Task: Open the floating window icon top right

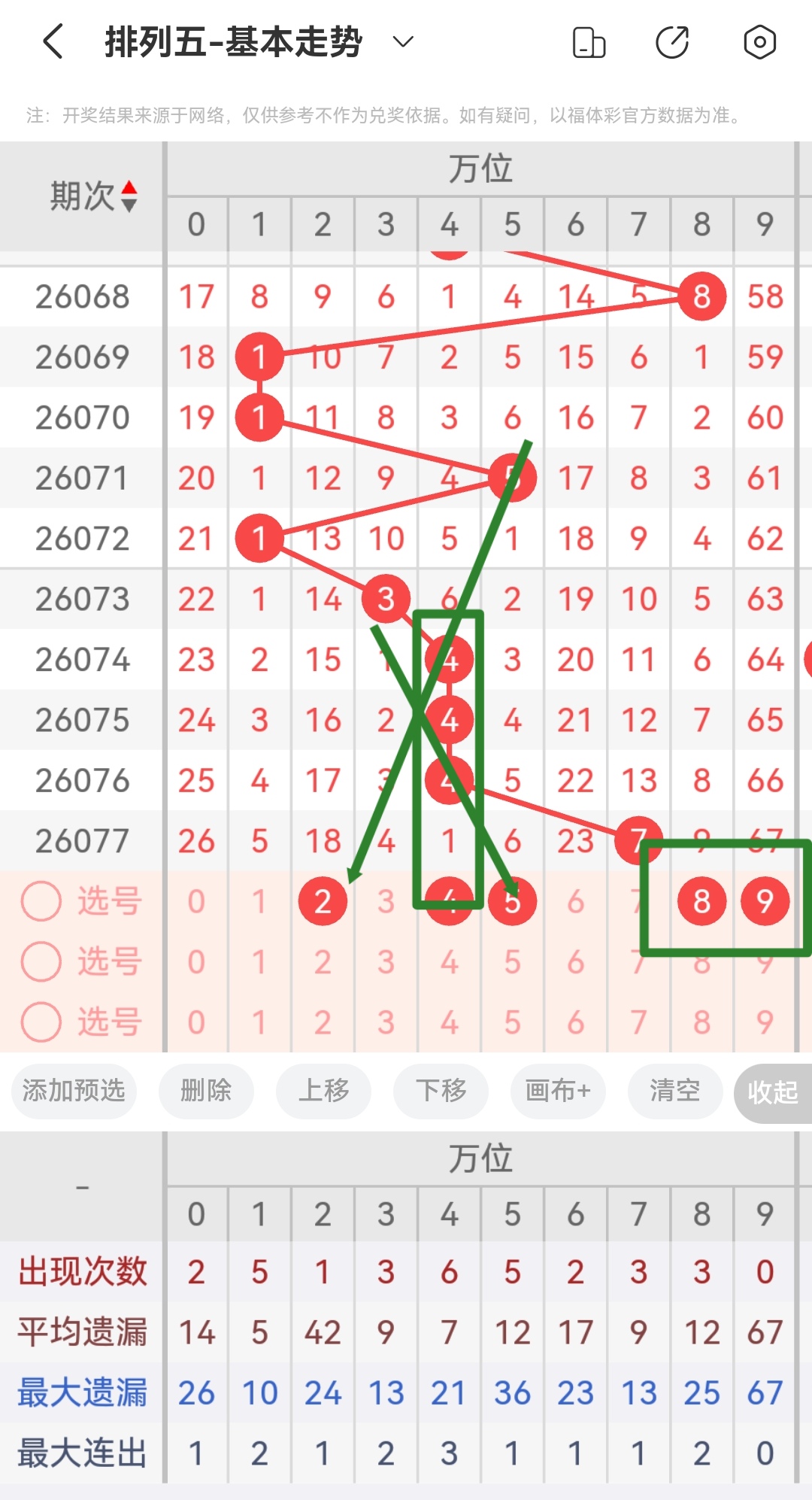Action: 589,43
